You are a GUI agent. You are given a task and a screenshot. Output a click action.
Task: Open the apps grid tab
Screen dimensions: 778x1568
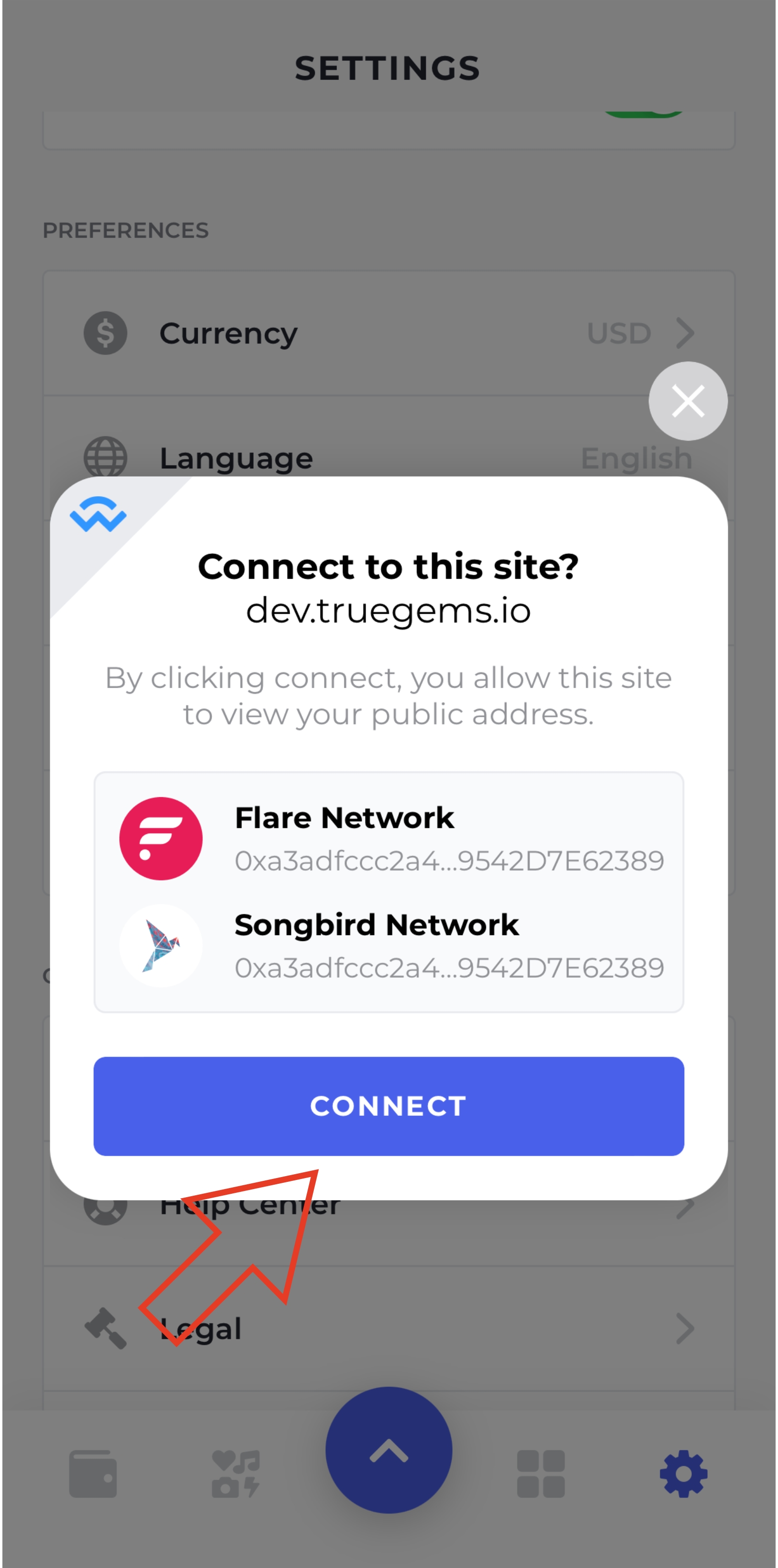(x=541, y=1474)
